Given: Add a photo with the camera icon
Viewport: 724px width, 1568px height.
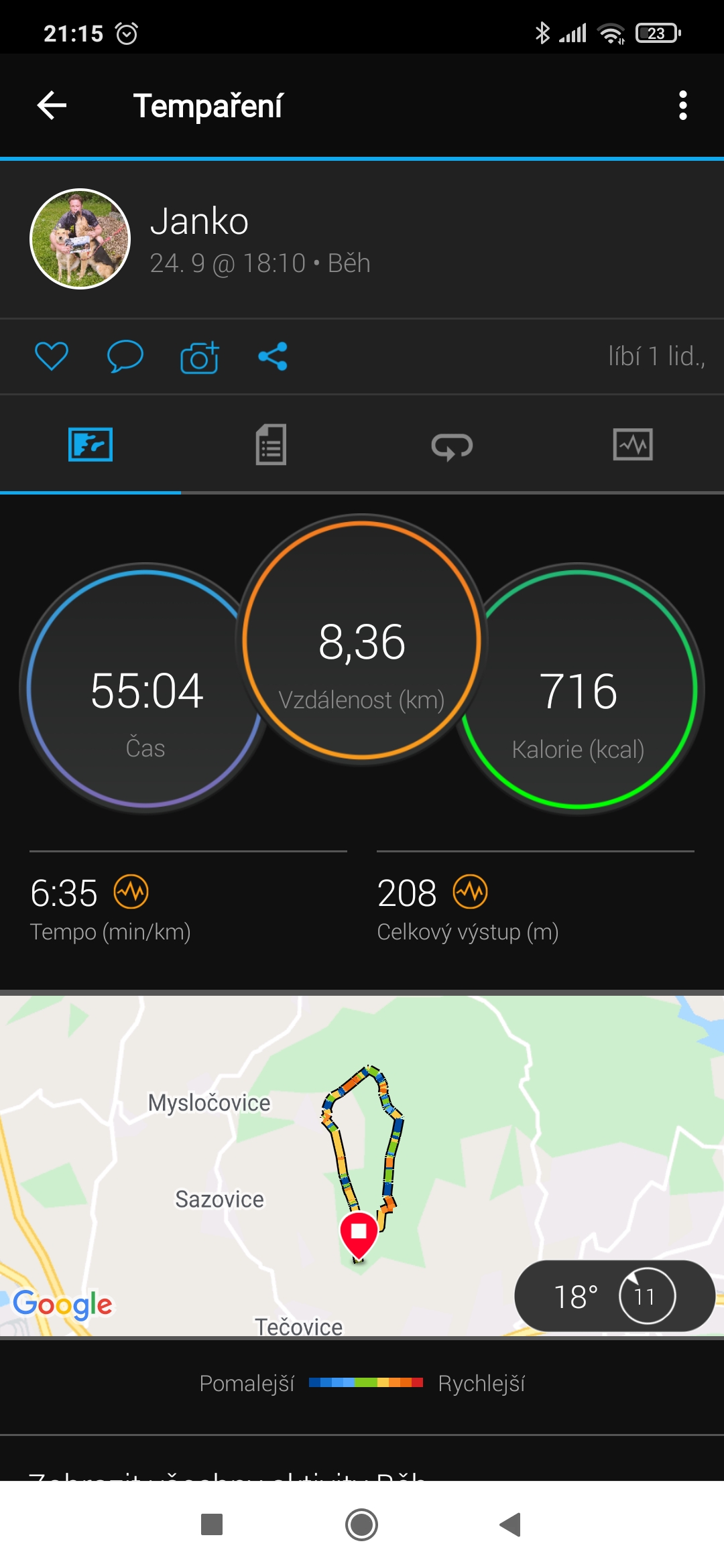Looking at the screenshot, I should (200, 356).
